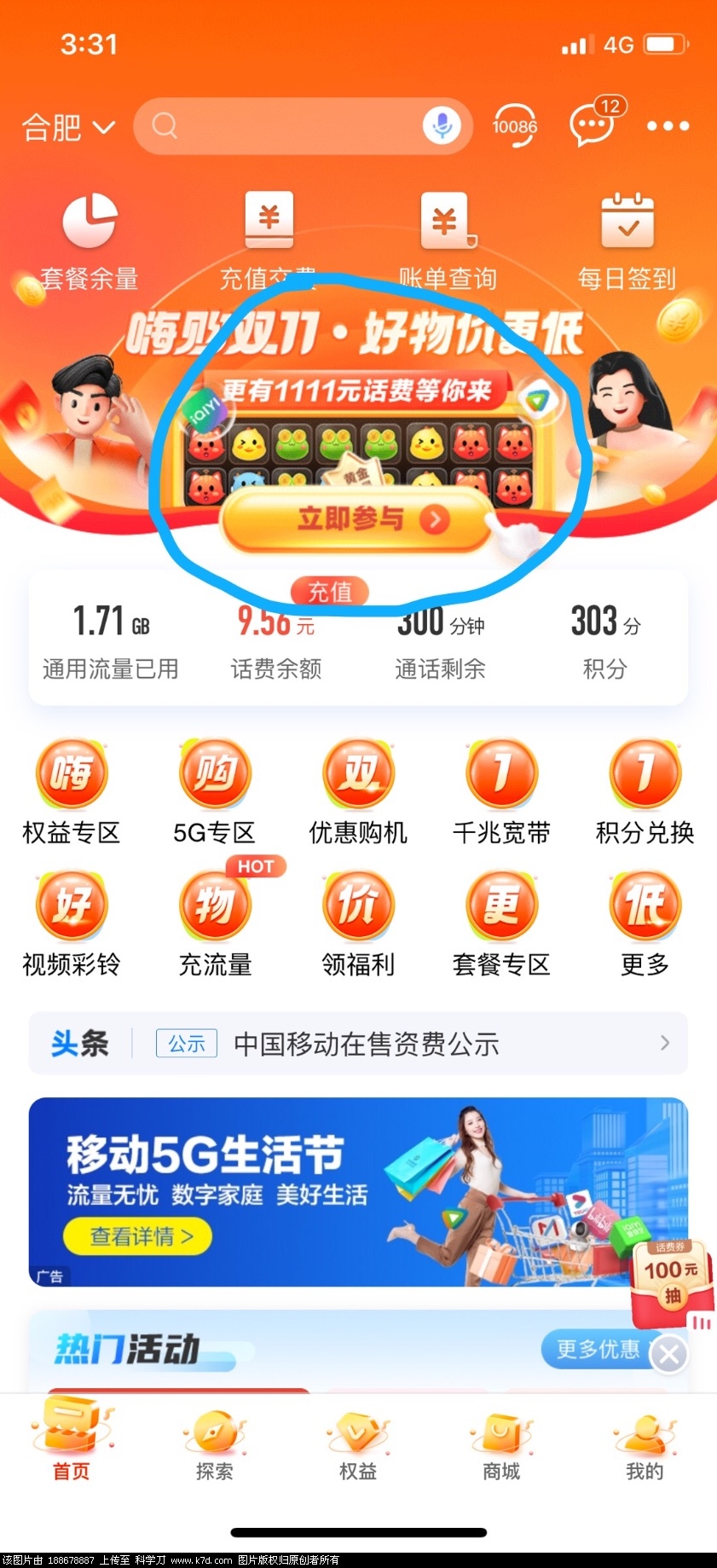
Task: Open 账单查询 shortcut
Action: [448, 240]
